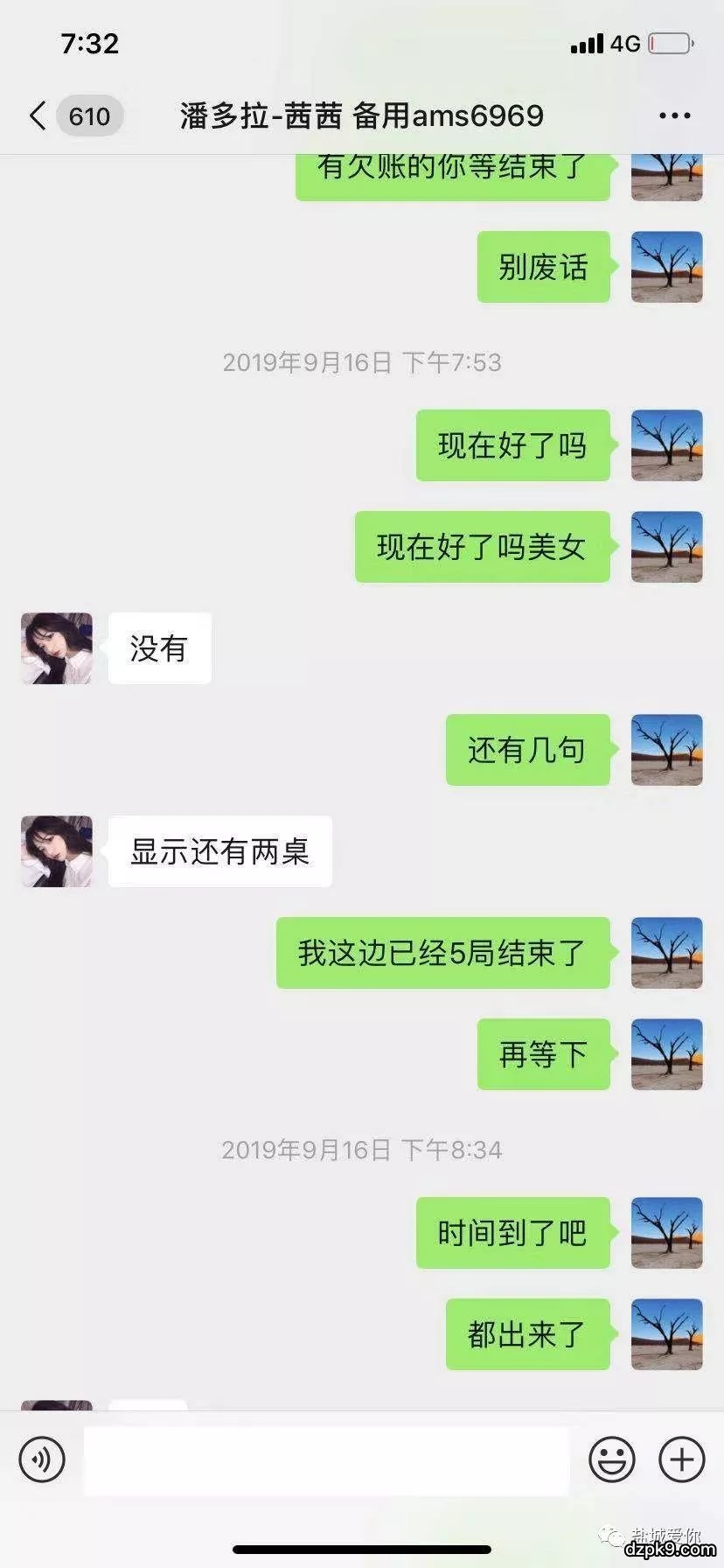The height and width of the screenshot is (1568, 724).
Task: Tap the 显示还有两桌 message bubble
Action: pyautogui.click(x=219, y=850)
